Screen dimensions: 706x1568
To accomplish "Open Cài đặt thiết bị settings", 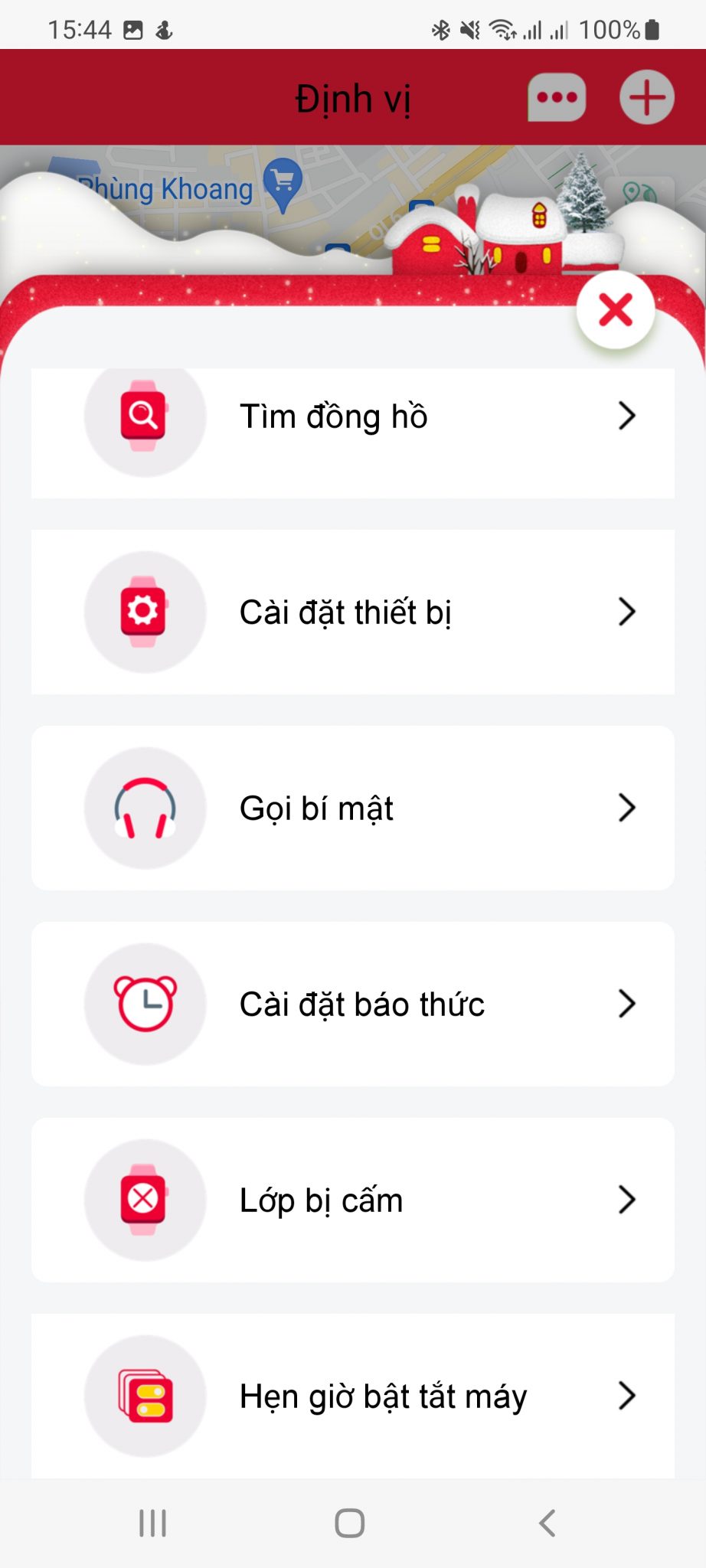I will 352,612.
